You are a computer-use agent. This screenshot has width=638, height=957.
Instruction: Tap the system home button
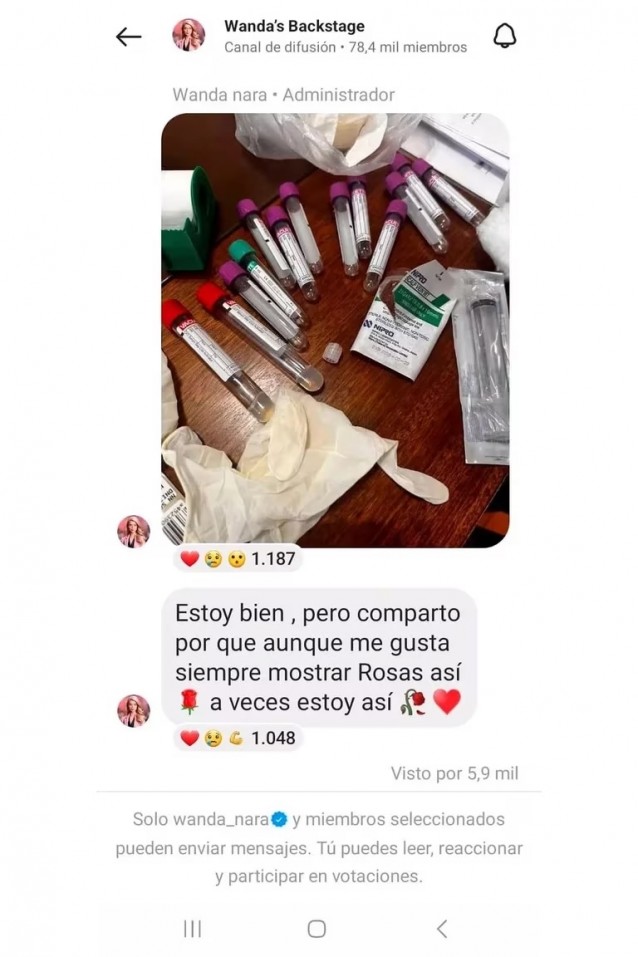(x=317, y=929)
